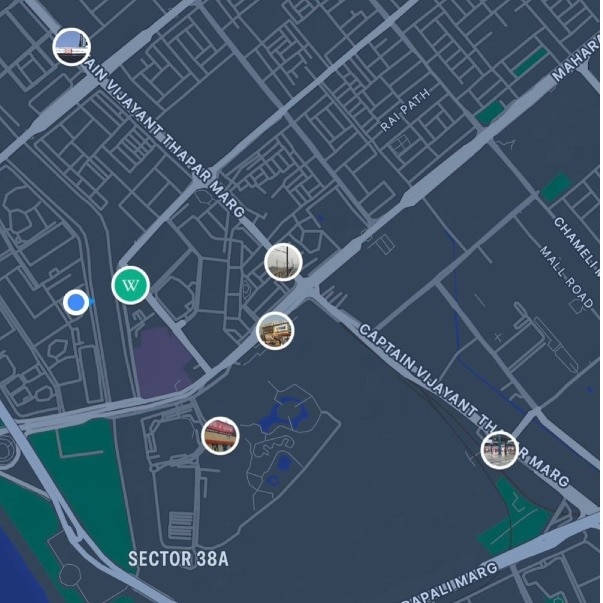Open the photo pin showing a tan storefront
The width and height of the screenshot is (603, 603).
[275, 330]
